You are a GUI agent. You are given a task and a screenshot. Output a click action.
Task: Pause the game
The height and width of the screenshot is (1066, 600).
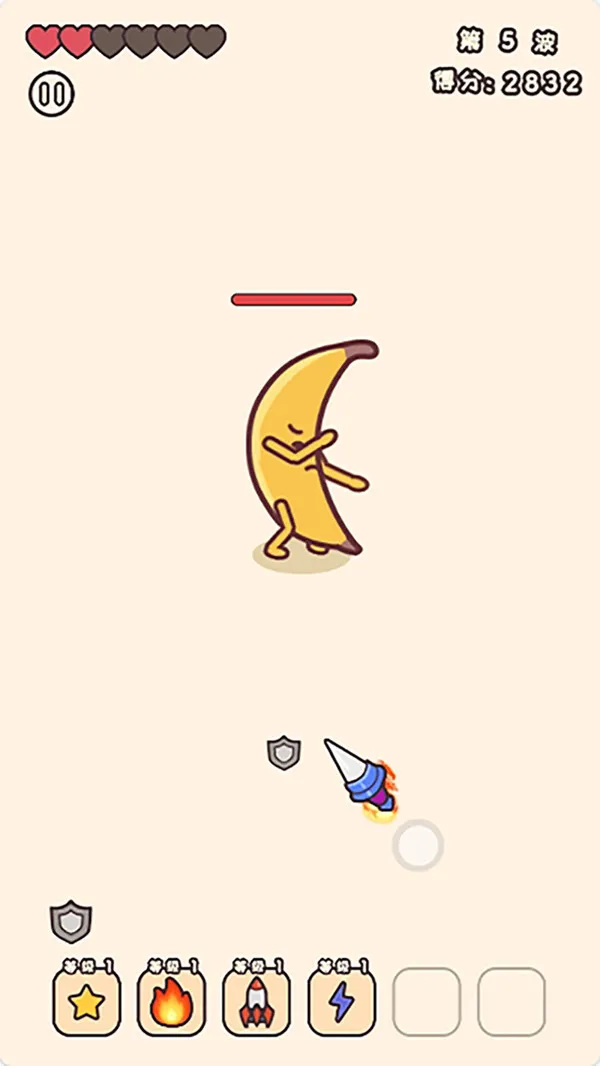[52, 94]
